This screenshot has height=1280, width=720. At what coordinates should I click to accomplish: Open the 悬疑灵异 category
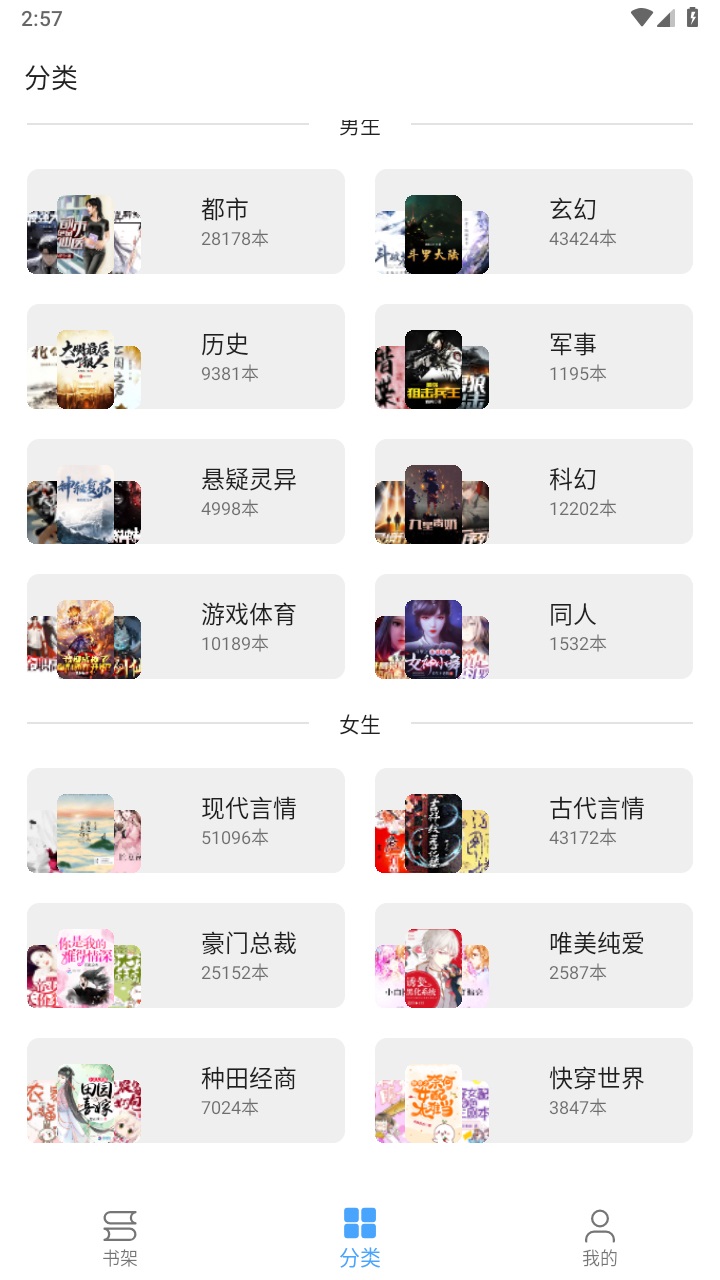[x=186, y=492]
